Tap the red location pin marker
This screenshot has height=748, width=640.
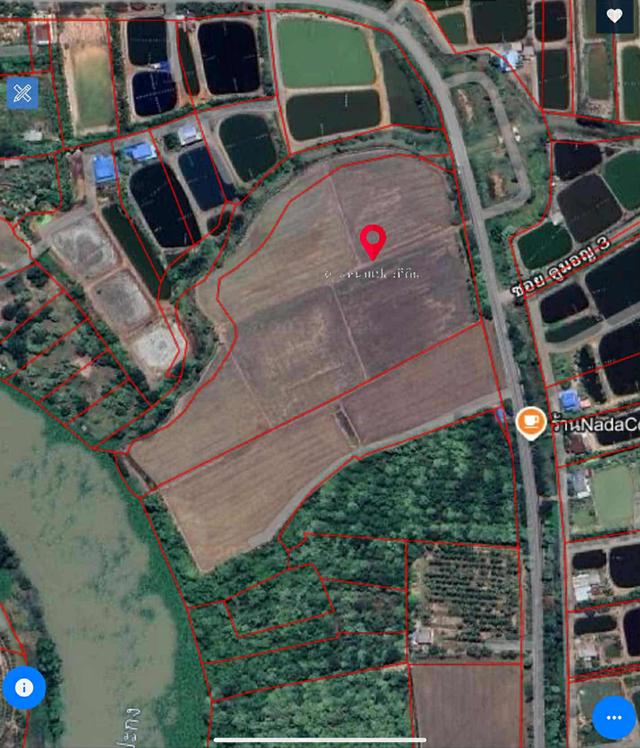click(373, 241)
